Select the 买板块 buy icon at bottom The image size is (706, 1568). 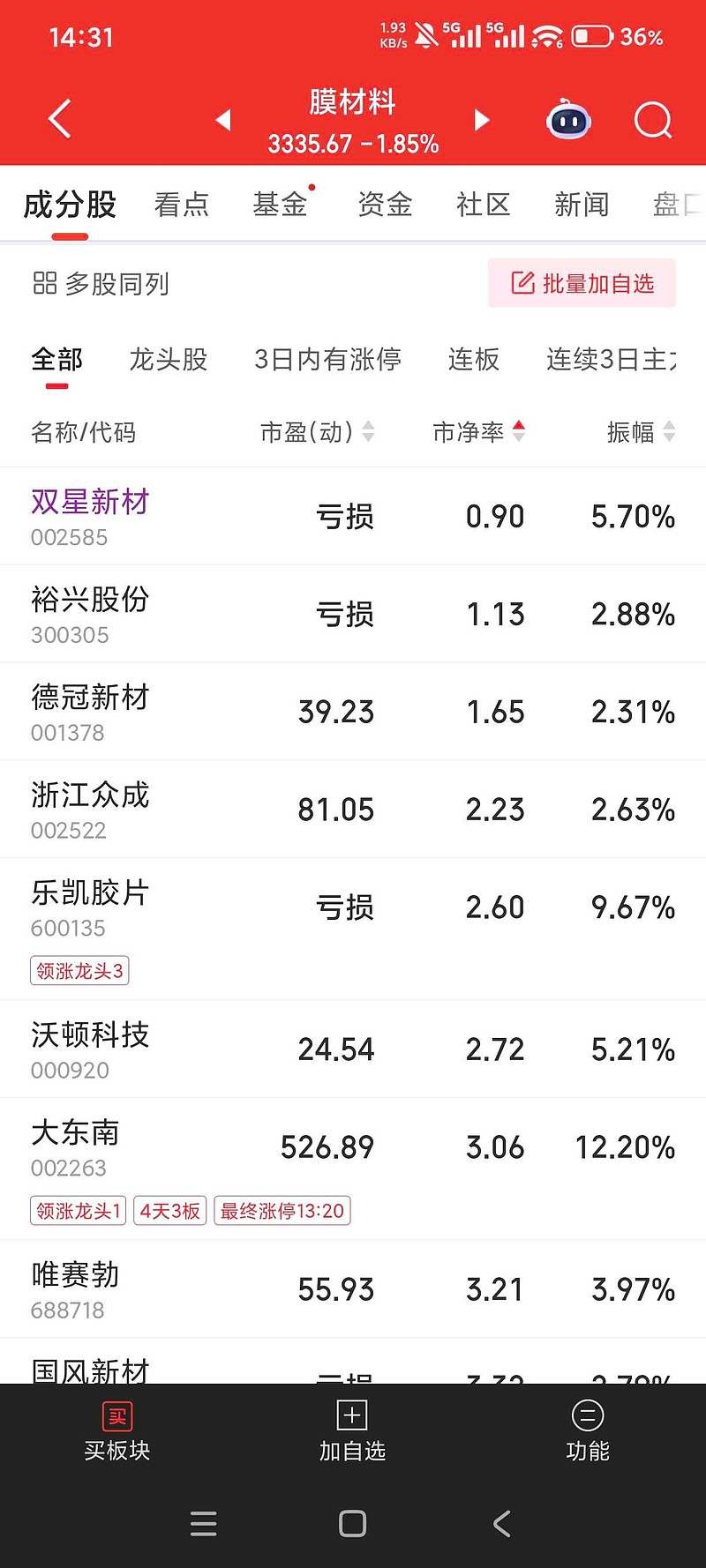pyautogui.click(x=117, y=1429)
